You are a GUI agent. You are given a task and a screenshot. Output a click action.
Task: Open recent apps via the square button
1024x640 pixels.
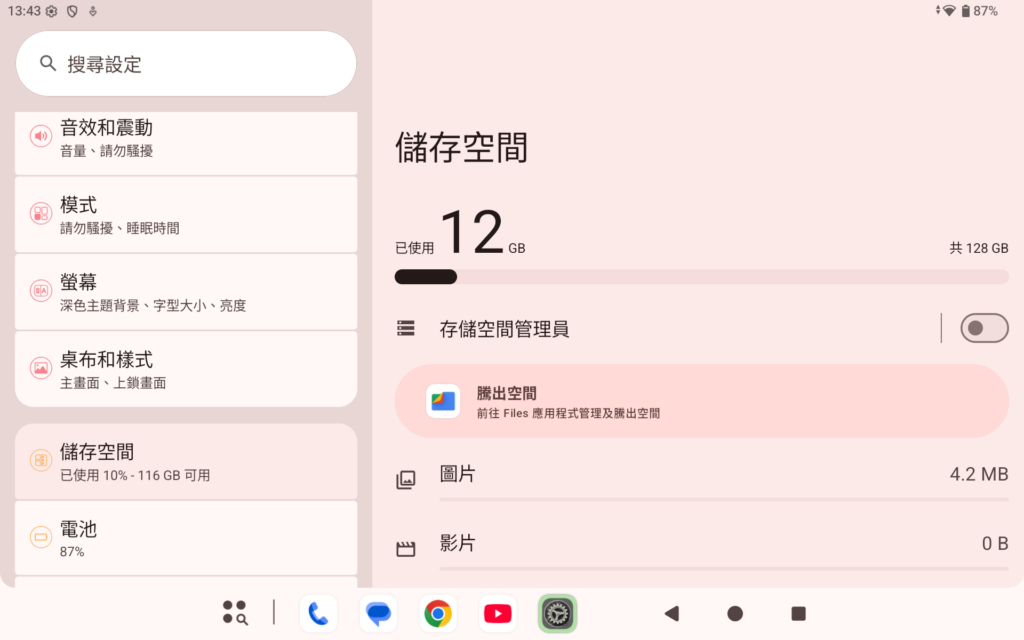pyautogui.click(x=798, y=613)
